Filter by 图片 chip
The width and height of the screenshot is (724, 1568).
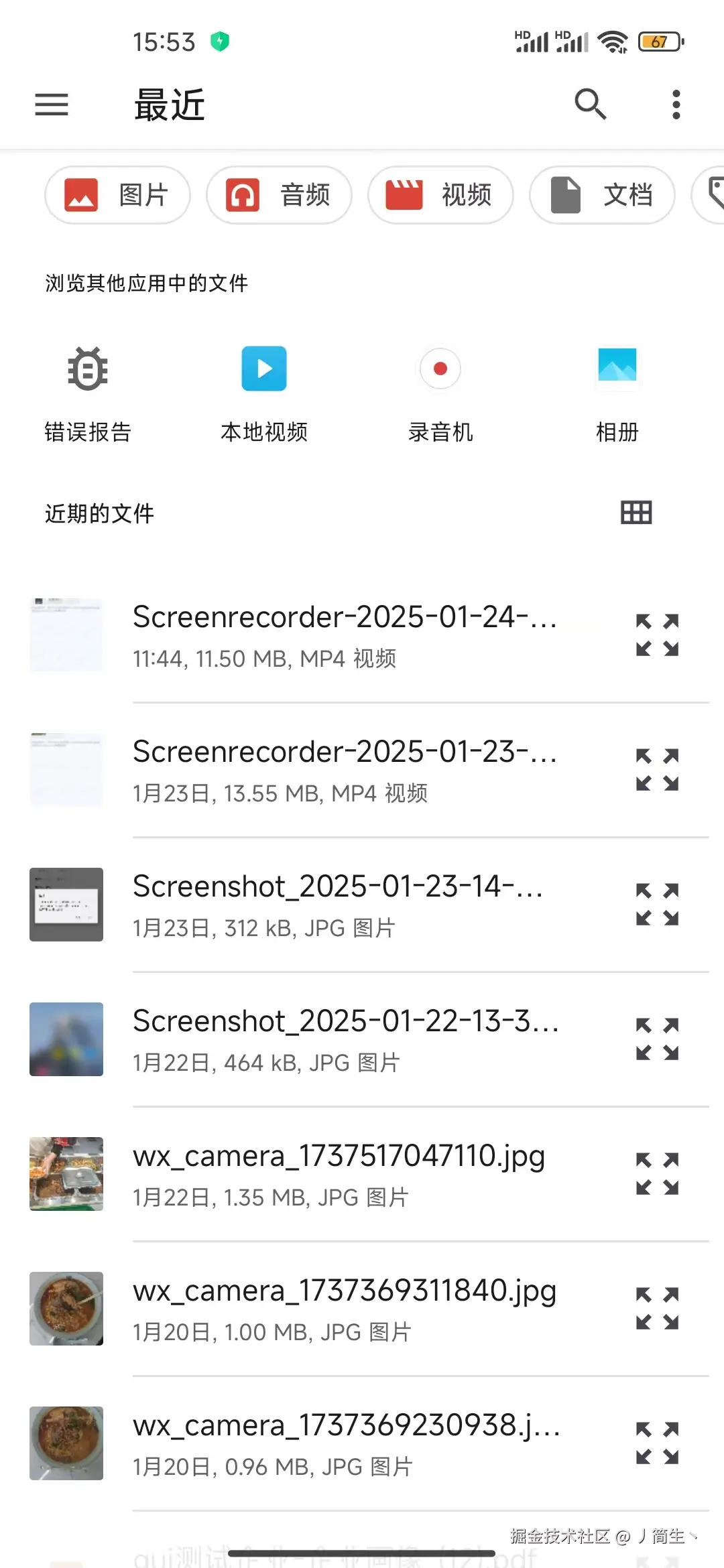click(117, 195)
